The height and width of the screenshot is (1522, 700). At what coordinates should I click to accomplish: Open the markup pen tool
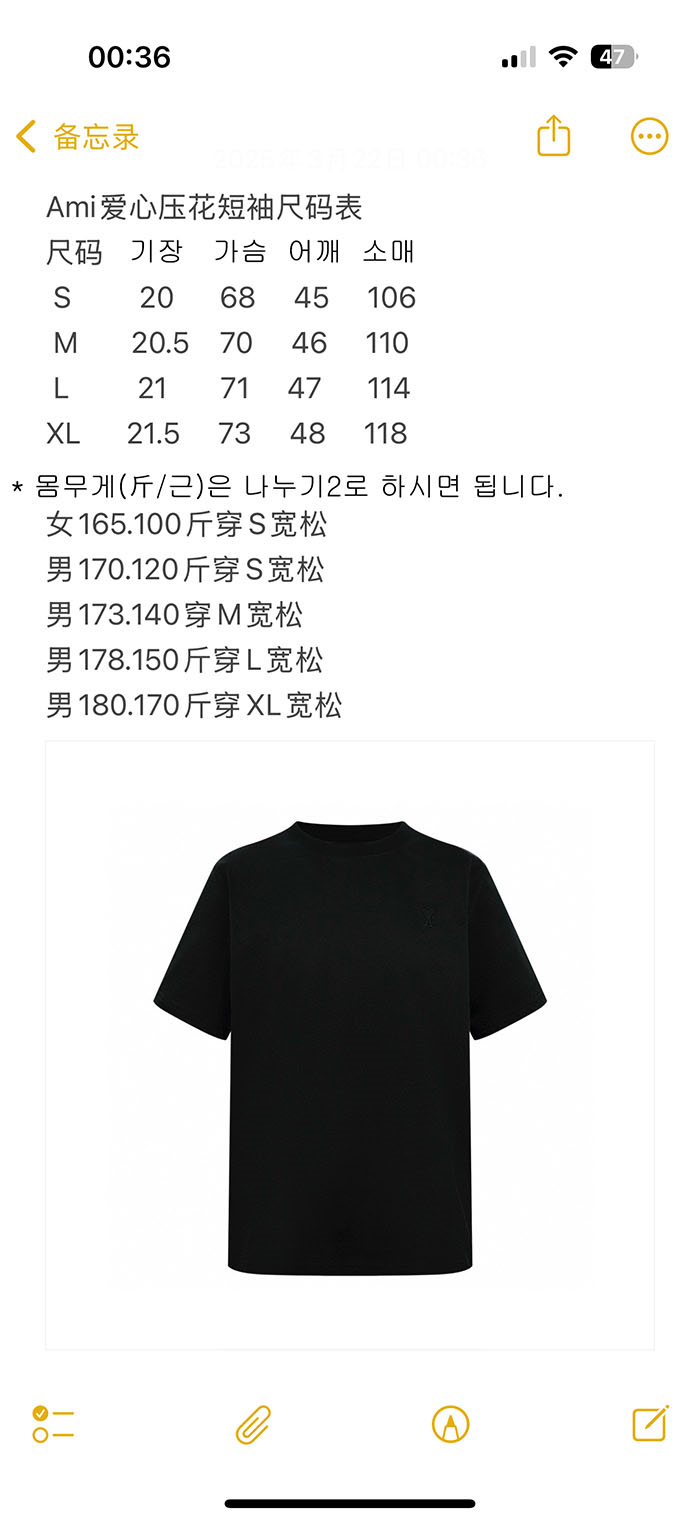450,1424
